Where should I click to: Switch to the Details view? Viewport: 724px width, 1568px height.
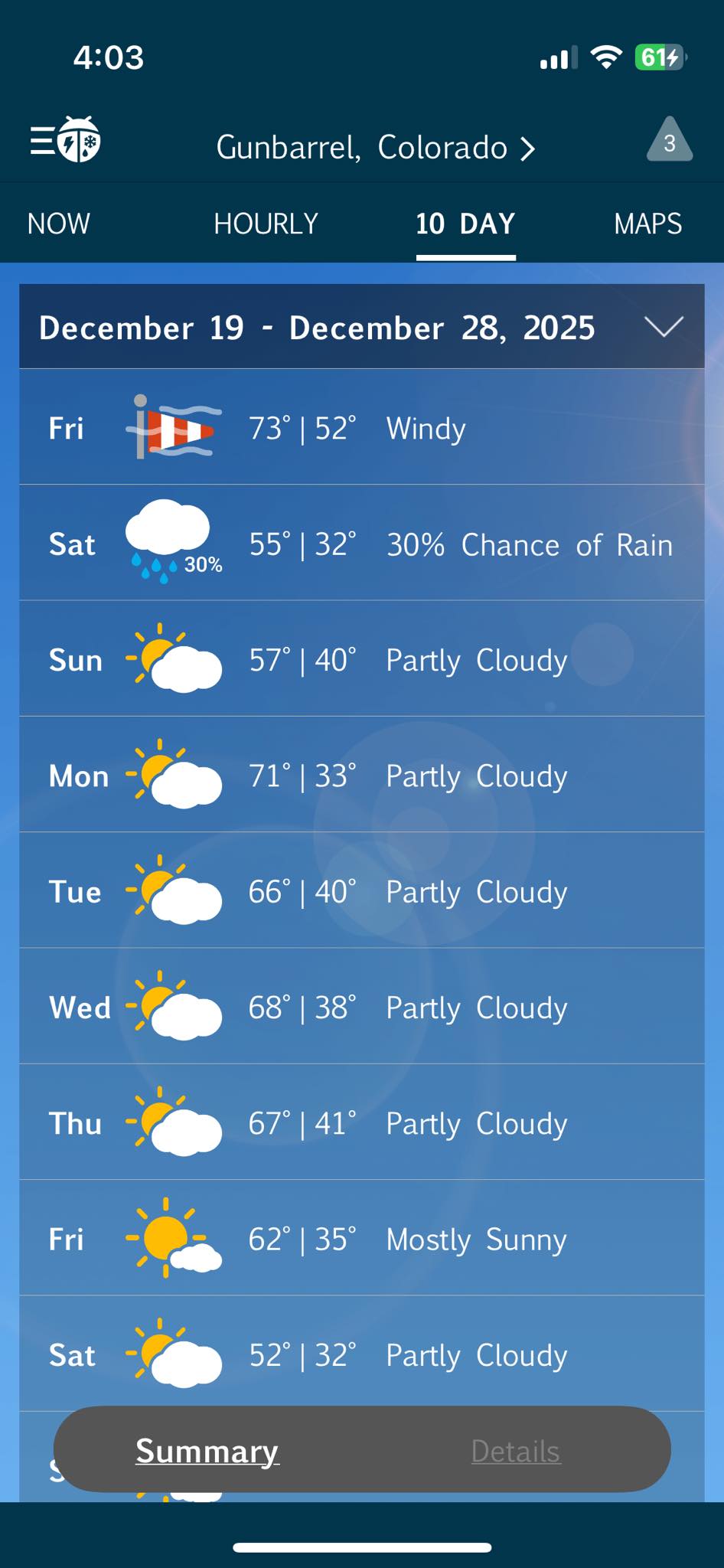[x=516, y=1451]
